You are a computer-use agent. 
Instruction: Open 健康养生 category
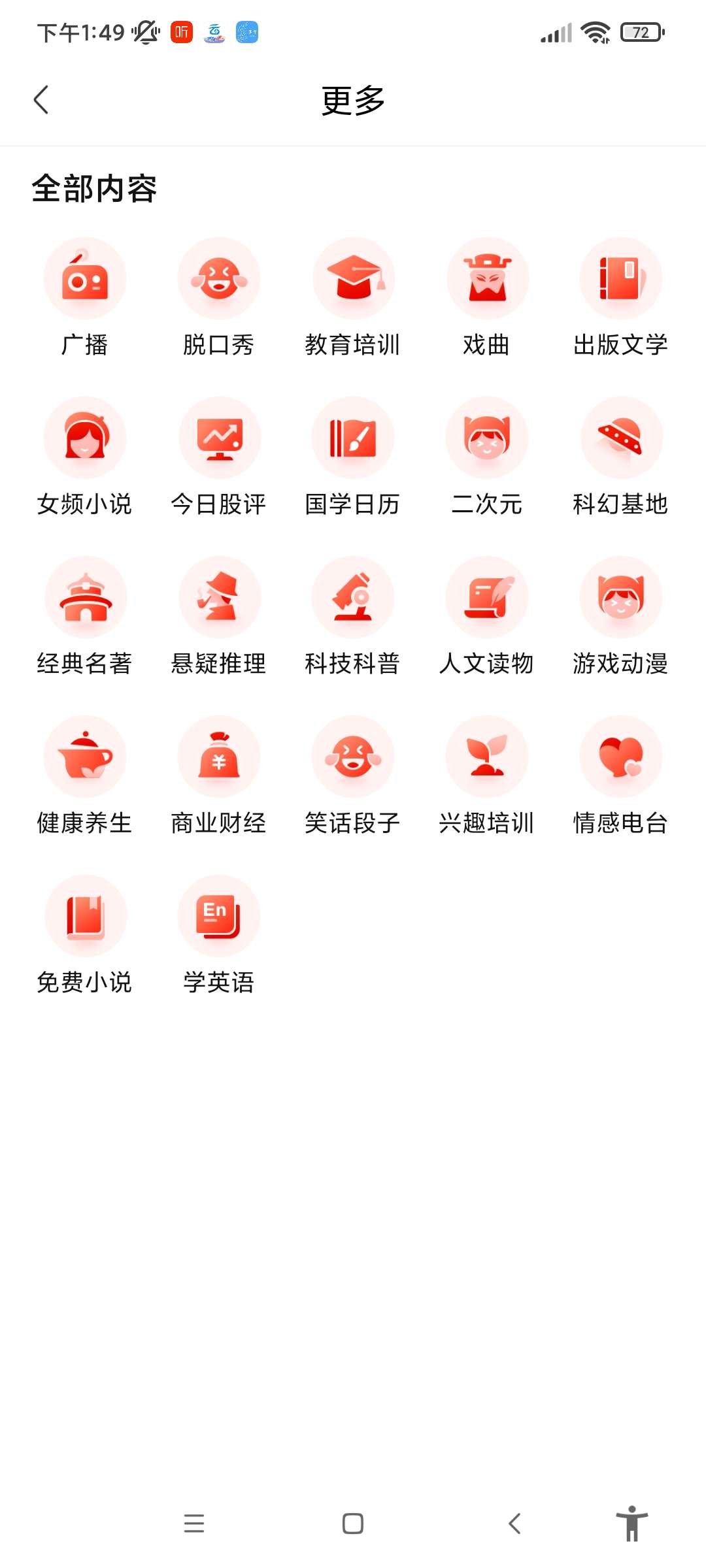pyautogui.click(x=85, y=757)
